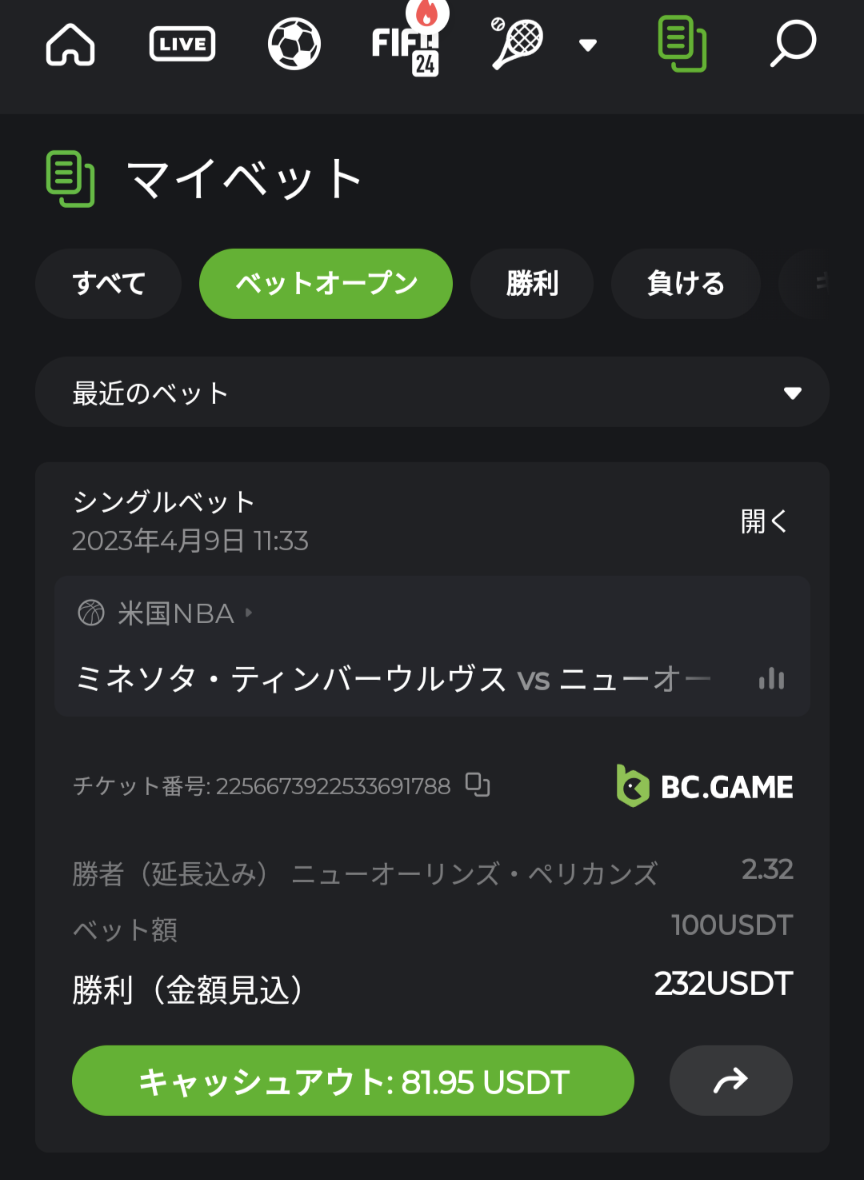Open the My Bets slip icon
Viewport: 864px width, 1180px height.
coord(682,45)
